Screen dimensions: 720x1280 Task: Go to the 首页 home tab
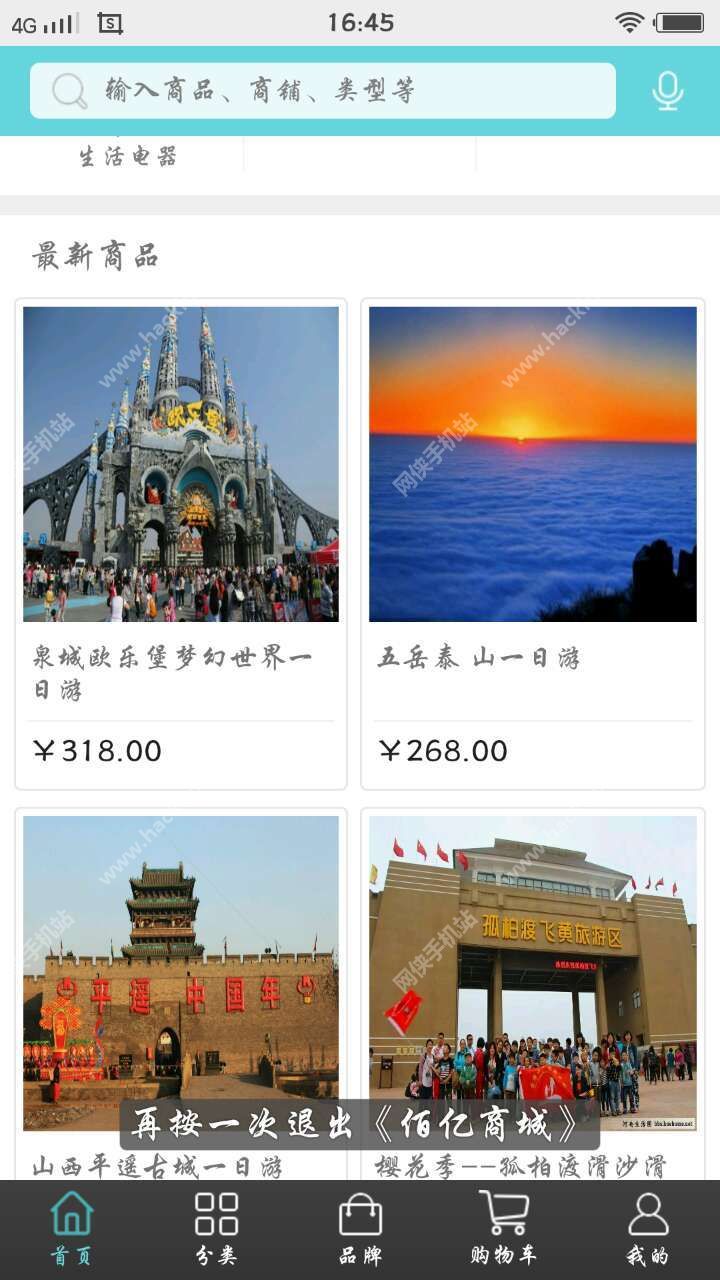[72, 1229]
